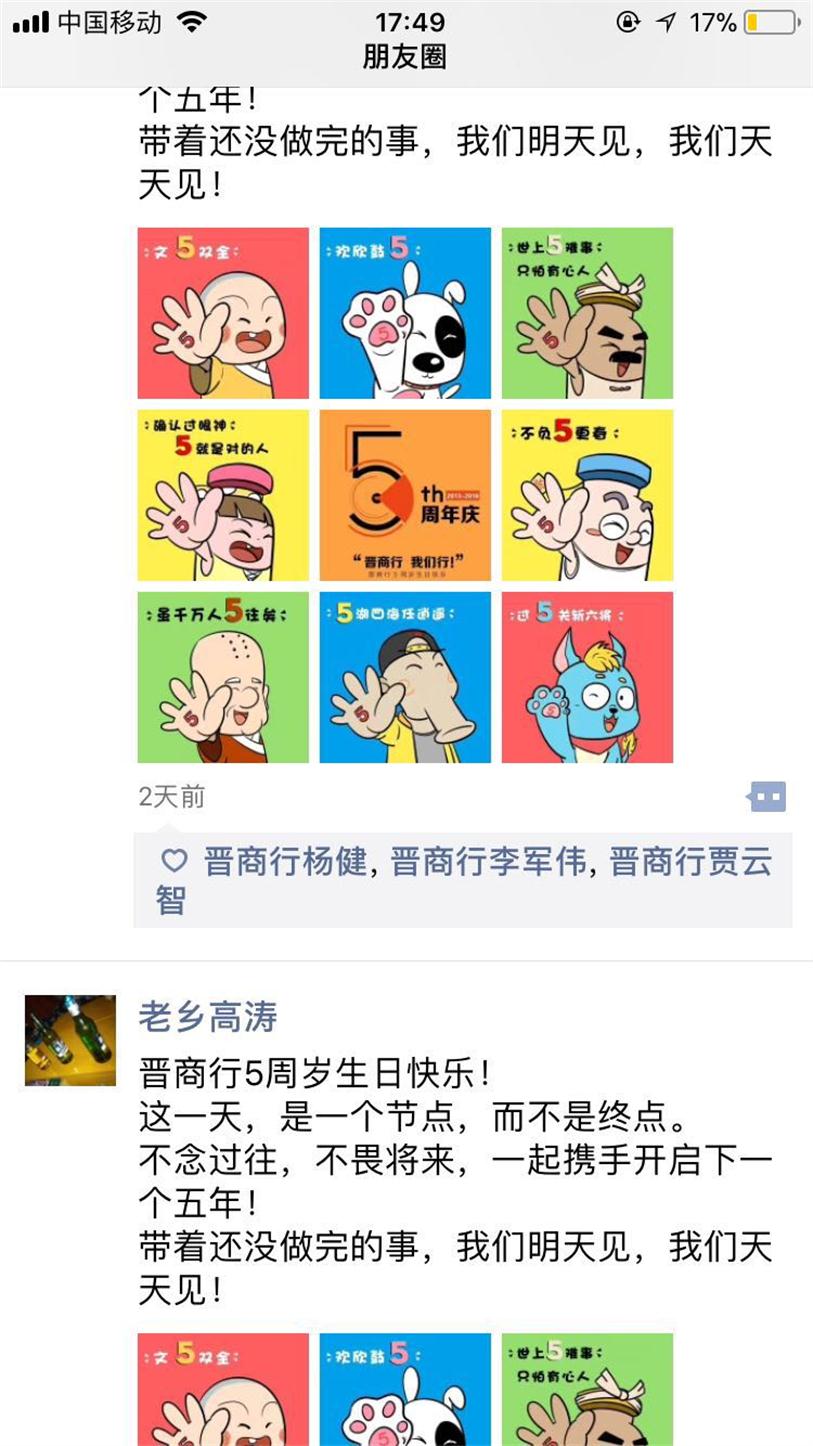This screenshot has height=1446, width=813.
Task: Open the 5湖四海任逍遥 picture
Action: [405, 677]
